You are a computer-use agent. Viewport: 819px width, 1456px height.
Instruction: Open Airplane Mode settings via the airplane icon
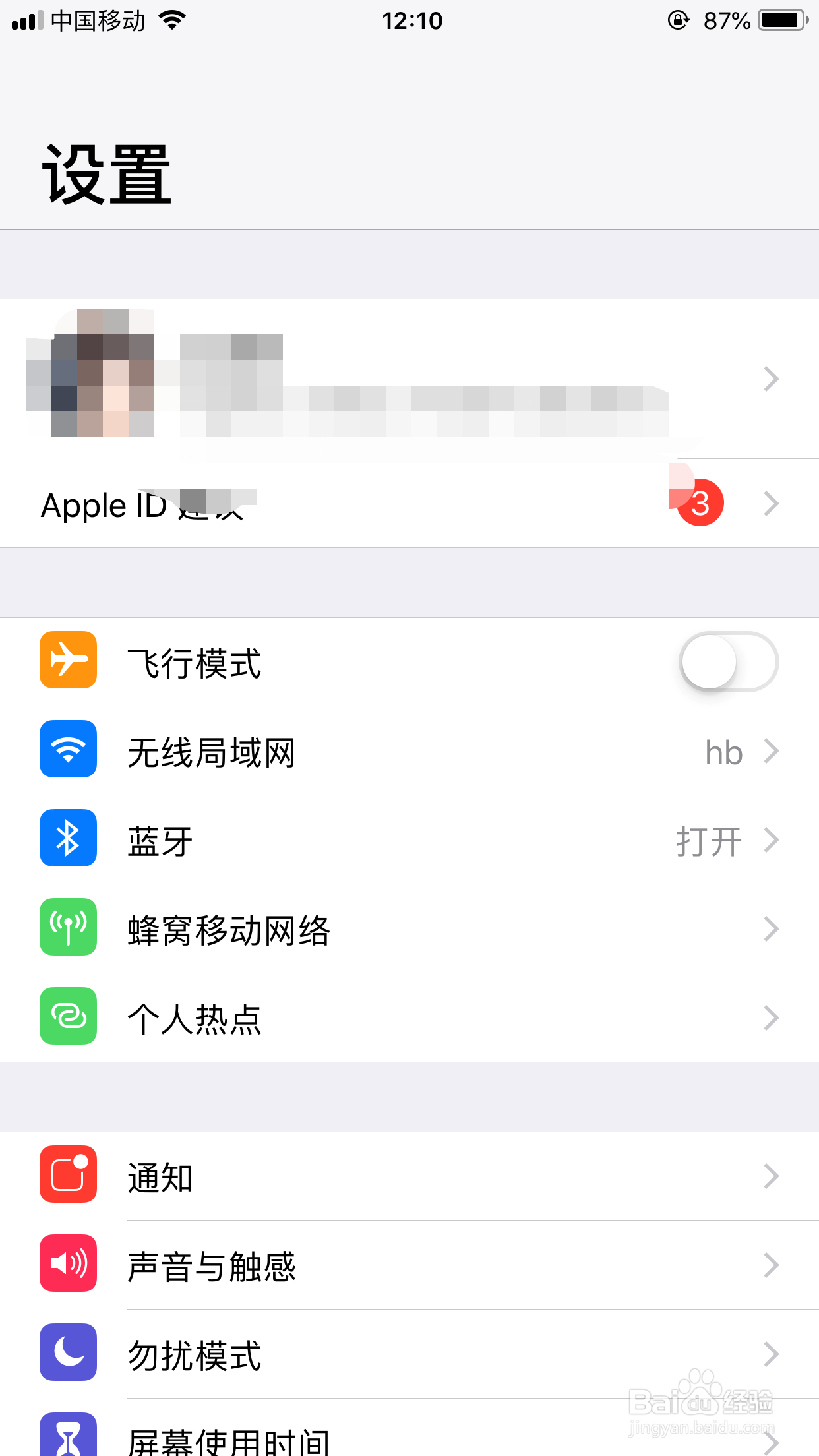[68, 660]
